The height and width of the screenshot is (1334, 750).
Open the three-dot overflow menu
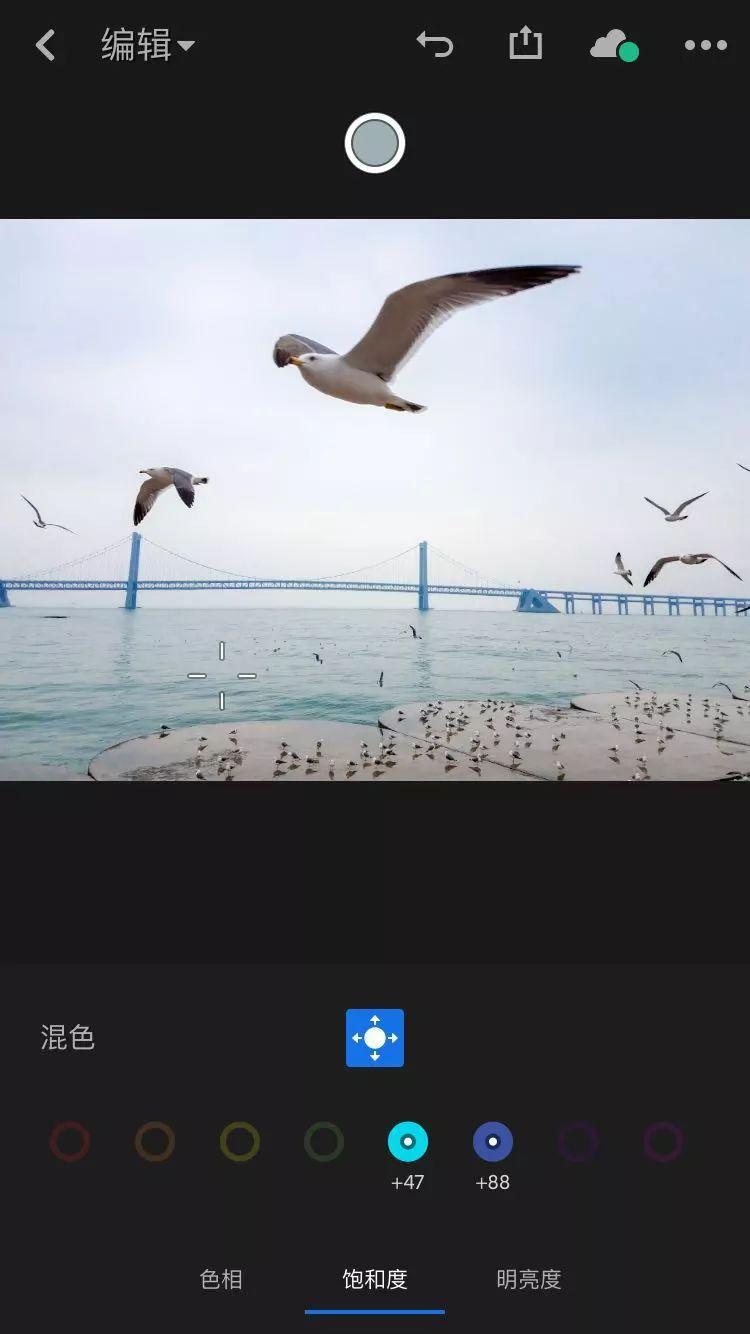(704, 44)
